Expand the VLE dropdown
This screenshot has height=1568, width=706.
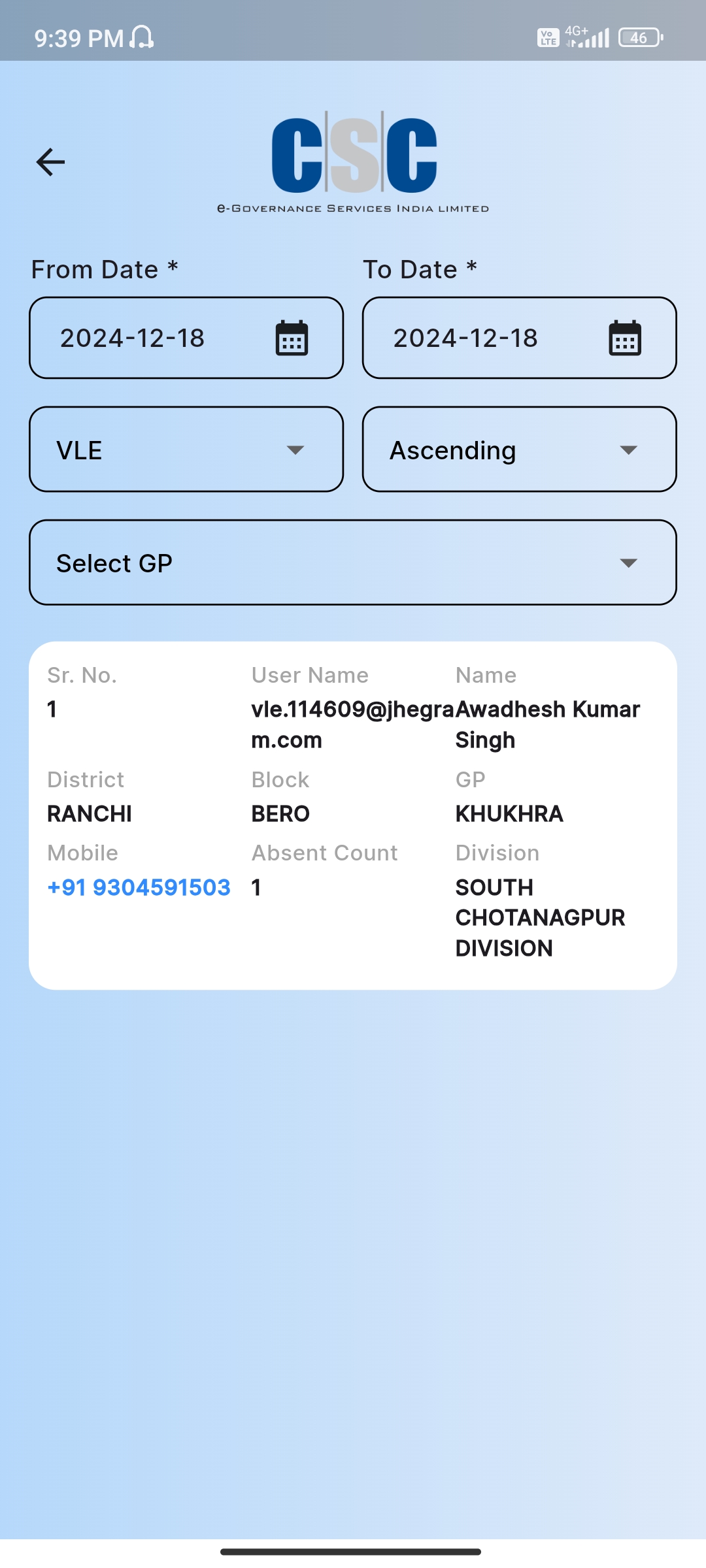tap(186, 449)
